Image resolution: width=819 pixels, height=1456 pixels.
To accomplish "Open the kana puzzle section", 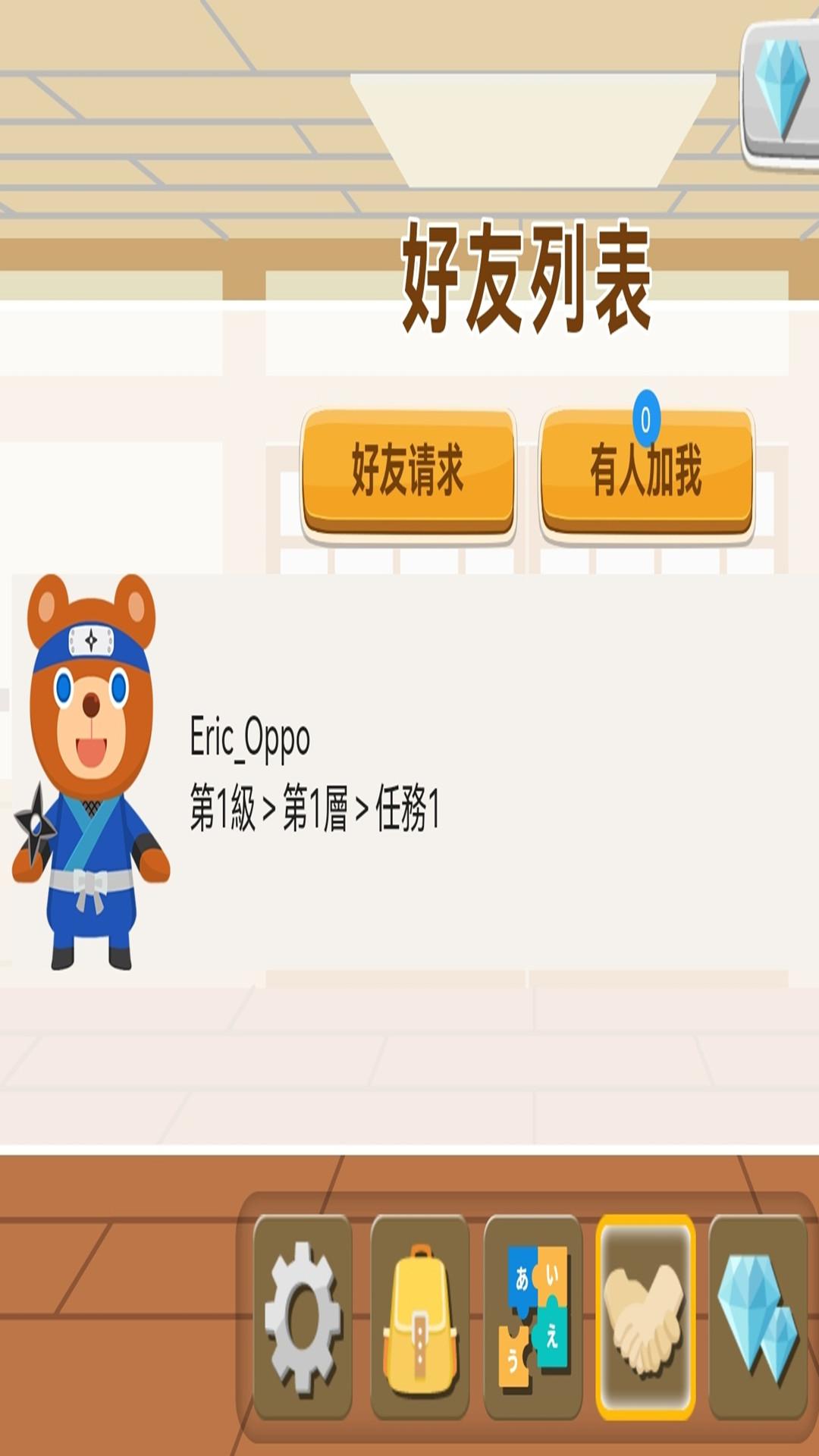I will [533, 1317].
